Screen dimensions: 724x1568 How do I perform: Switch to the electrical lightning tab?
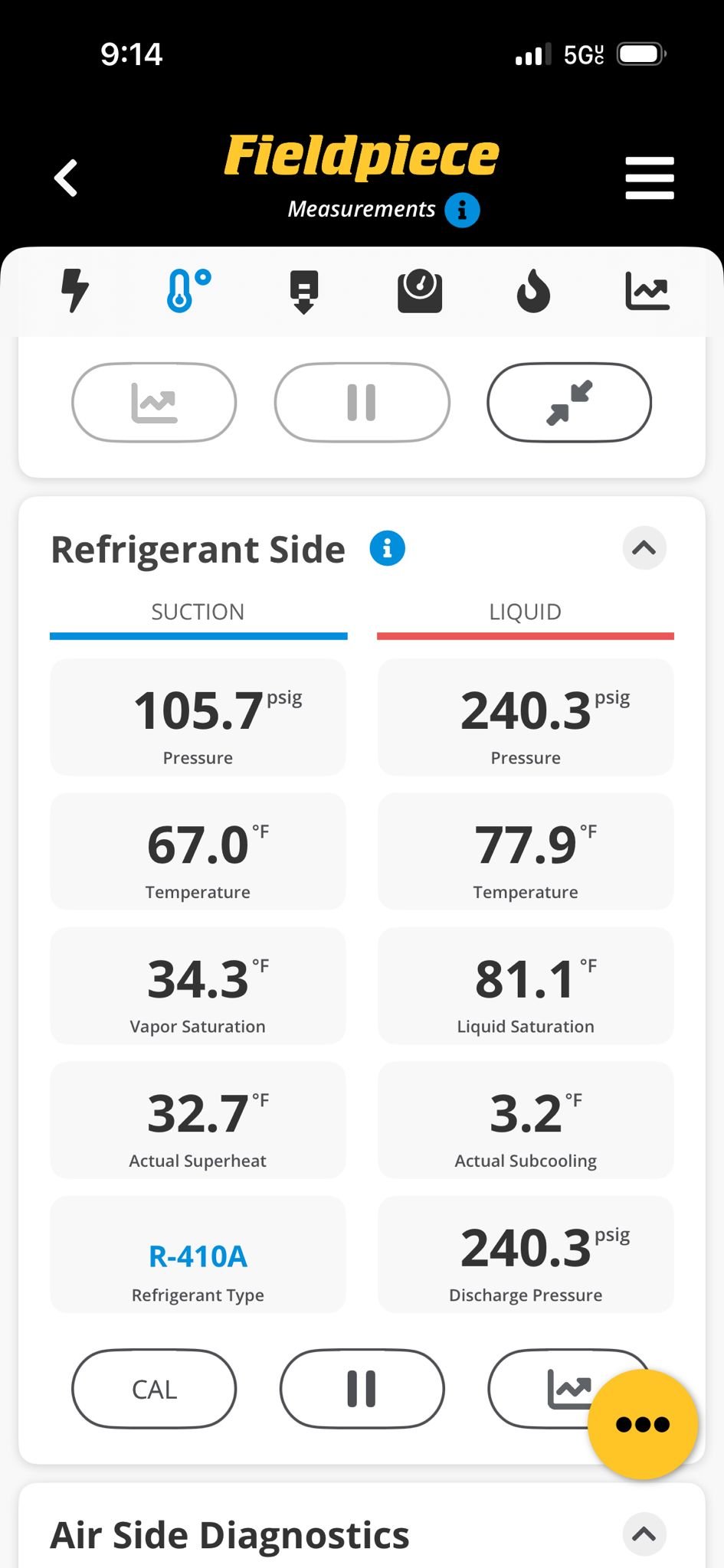pyautogui.click(x=75, y=291)
